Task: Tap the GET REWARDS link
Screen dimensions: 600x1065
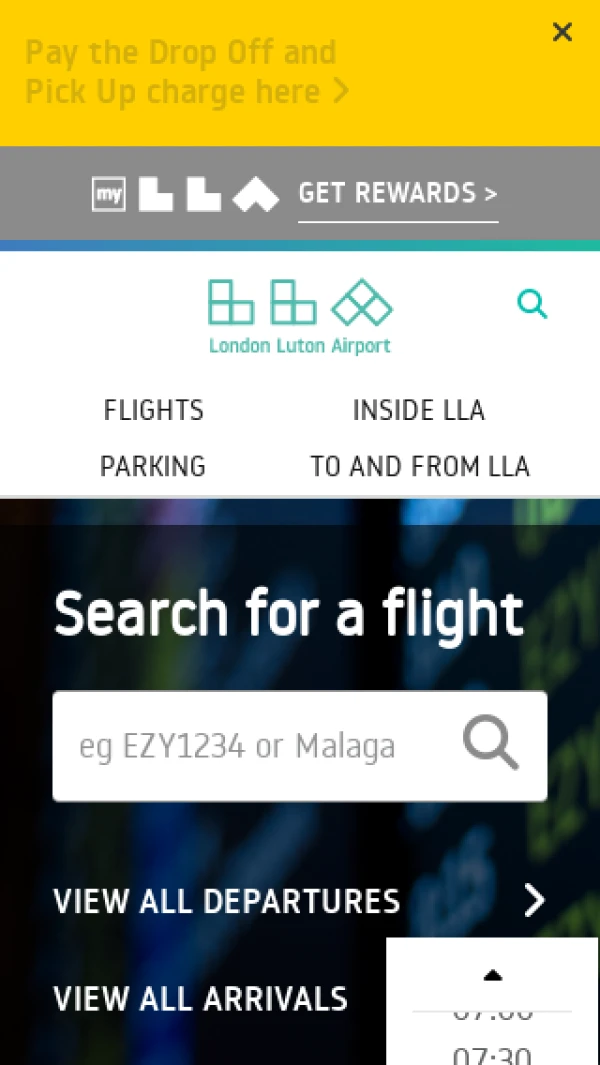Action: tap(397, 193)
